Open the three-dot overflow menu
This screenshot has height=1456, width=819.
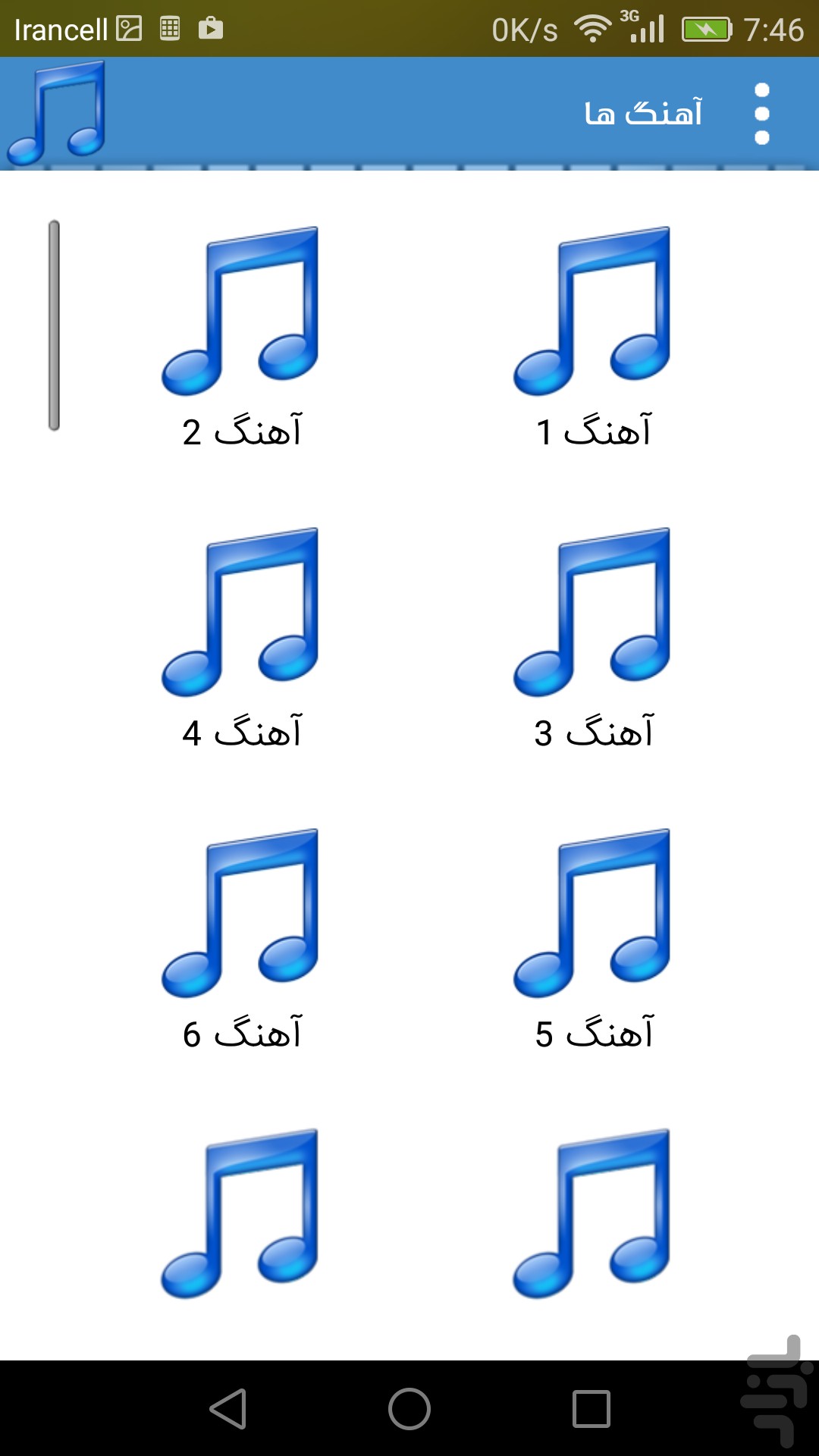(x=762, y=114)
